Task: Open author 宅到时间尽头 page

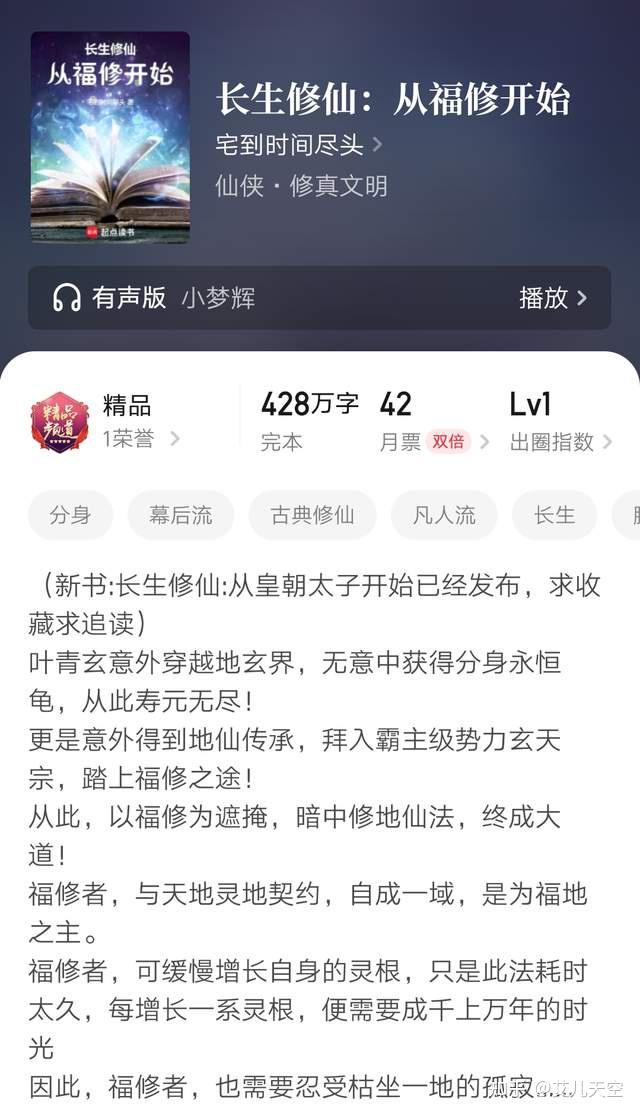Action: (x=299, y=145)
